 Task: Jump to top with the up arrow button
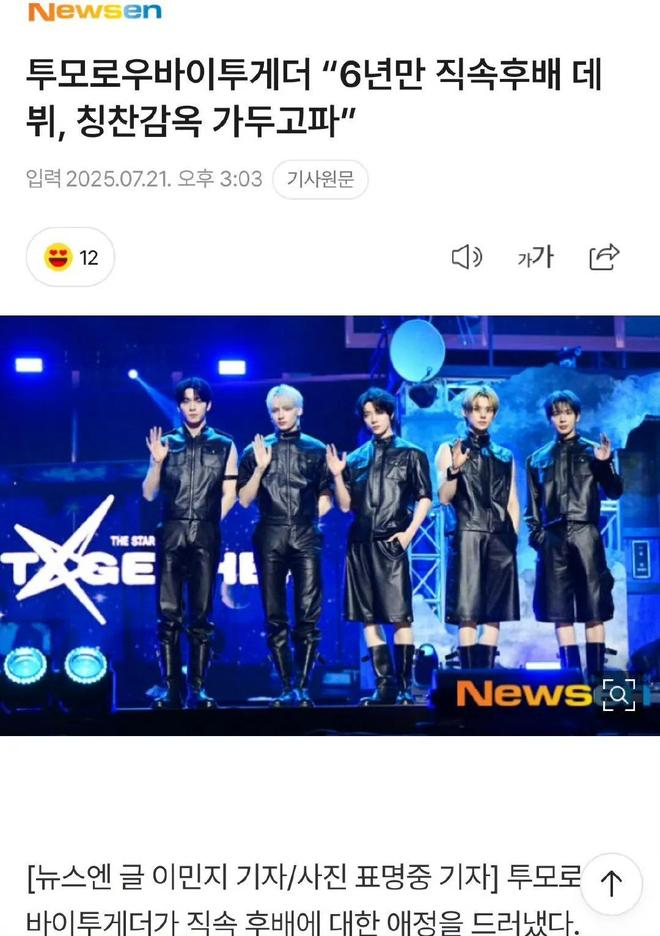[611, 882]
